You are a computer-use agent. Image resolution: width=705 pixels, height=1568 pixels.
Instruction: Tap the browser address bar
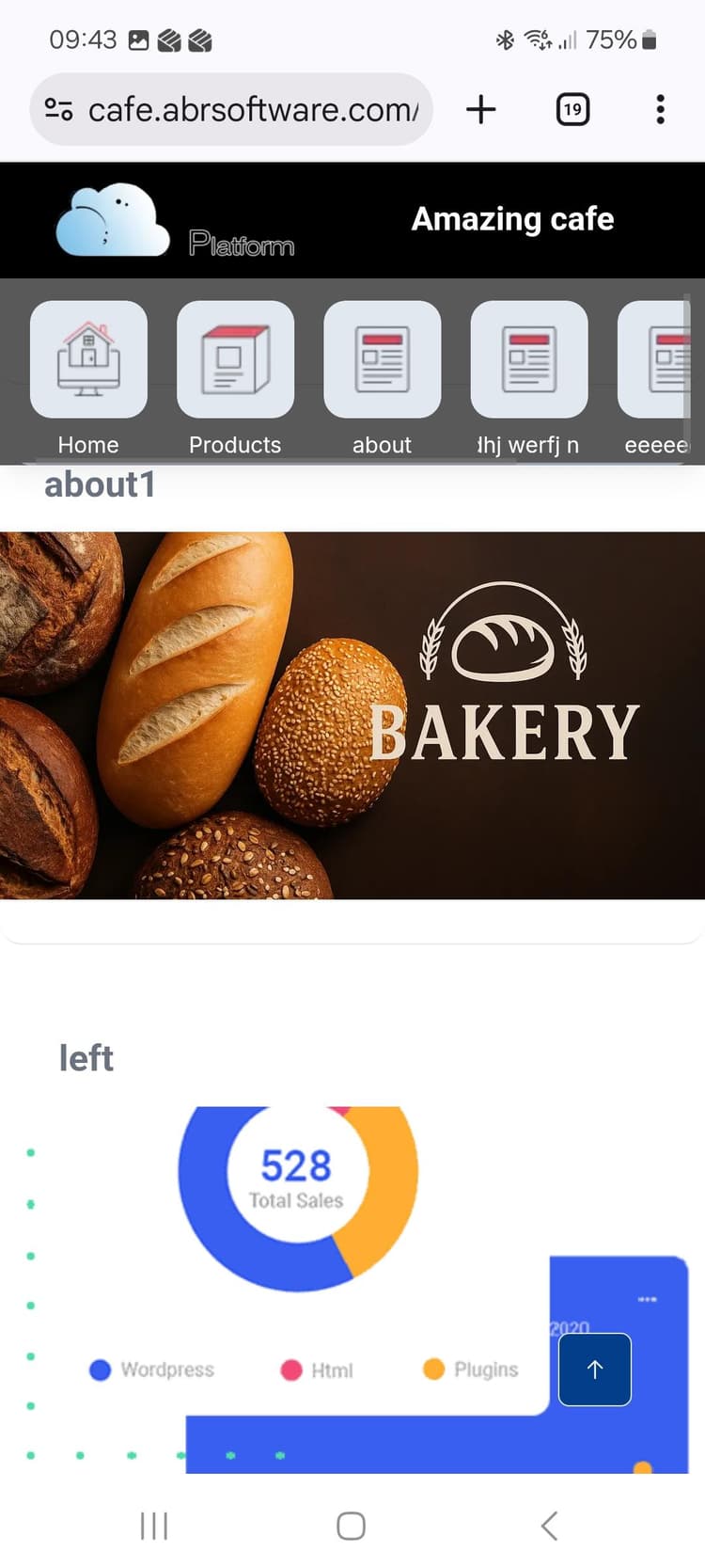[x=252, y=110]
